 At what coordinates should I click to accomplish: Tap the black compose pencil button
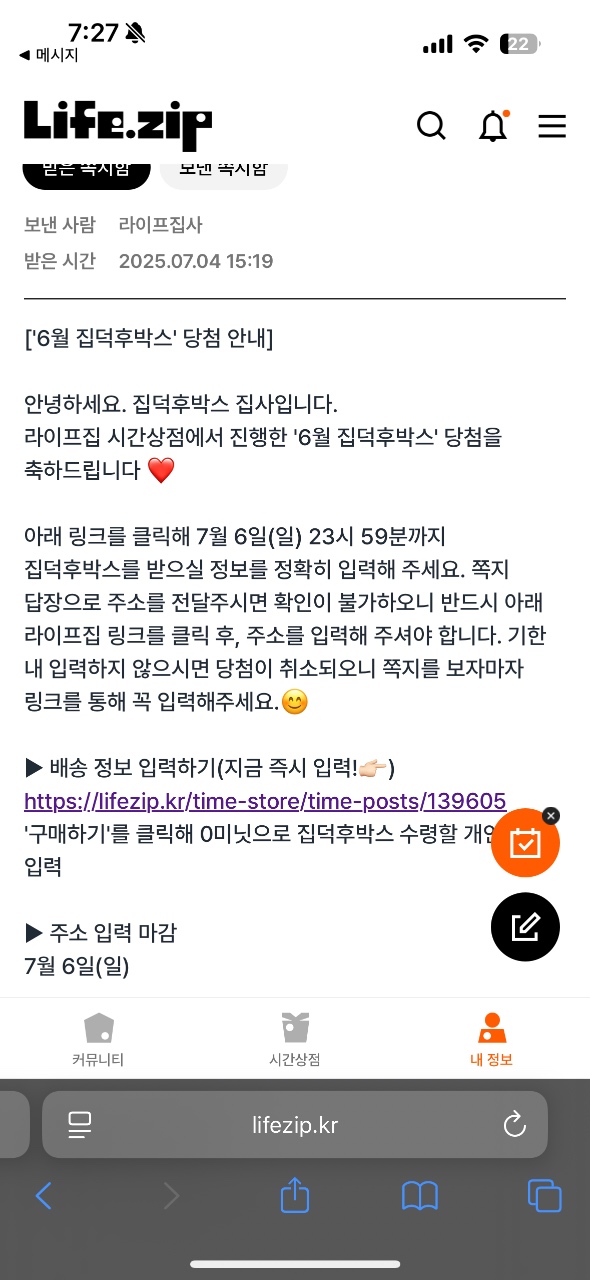coord(525,927)
